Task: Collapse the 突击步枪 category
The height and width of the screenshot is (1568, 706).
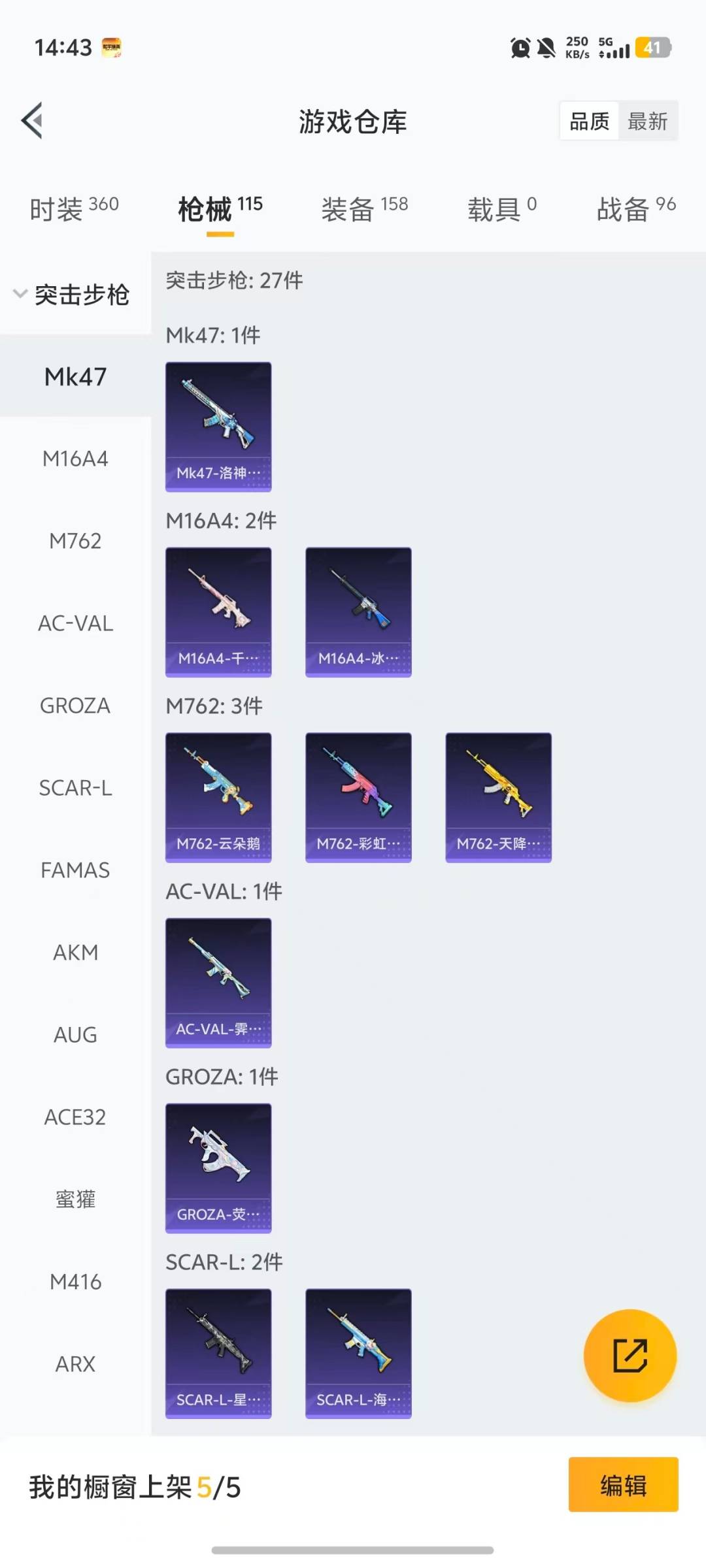Action: (x=72, y=295)
